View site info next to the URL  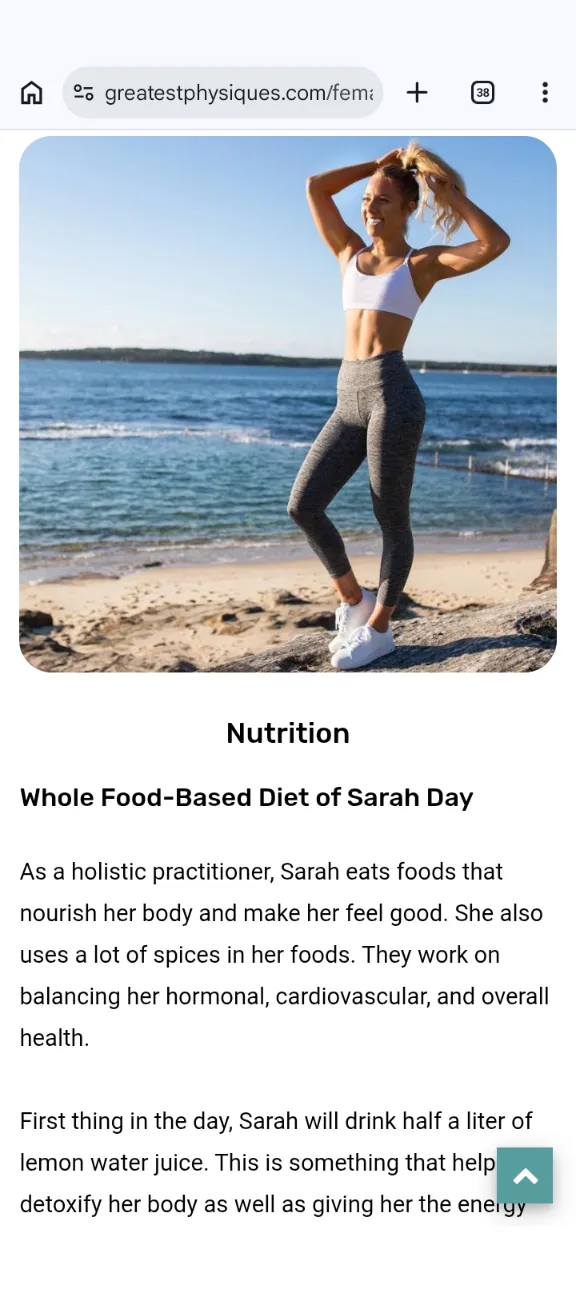pyautogui.click(x=84, y=93)
